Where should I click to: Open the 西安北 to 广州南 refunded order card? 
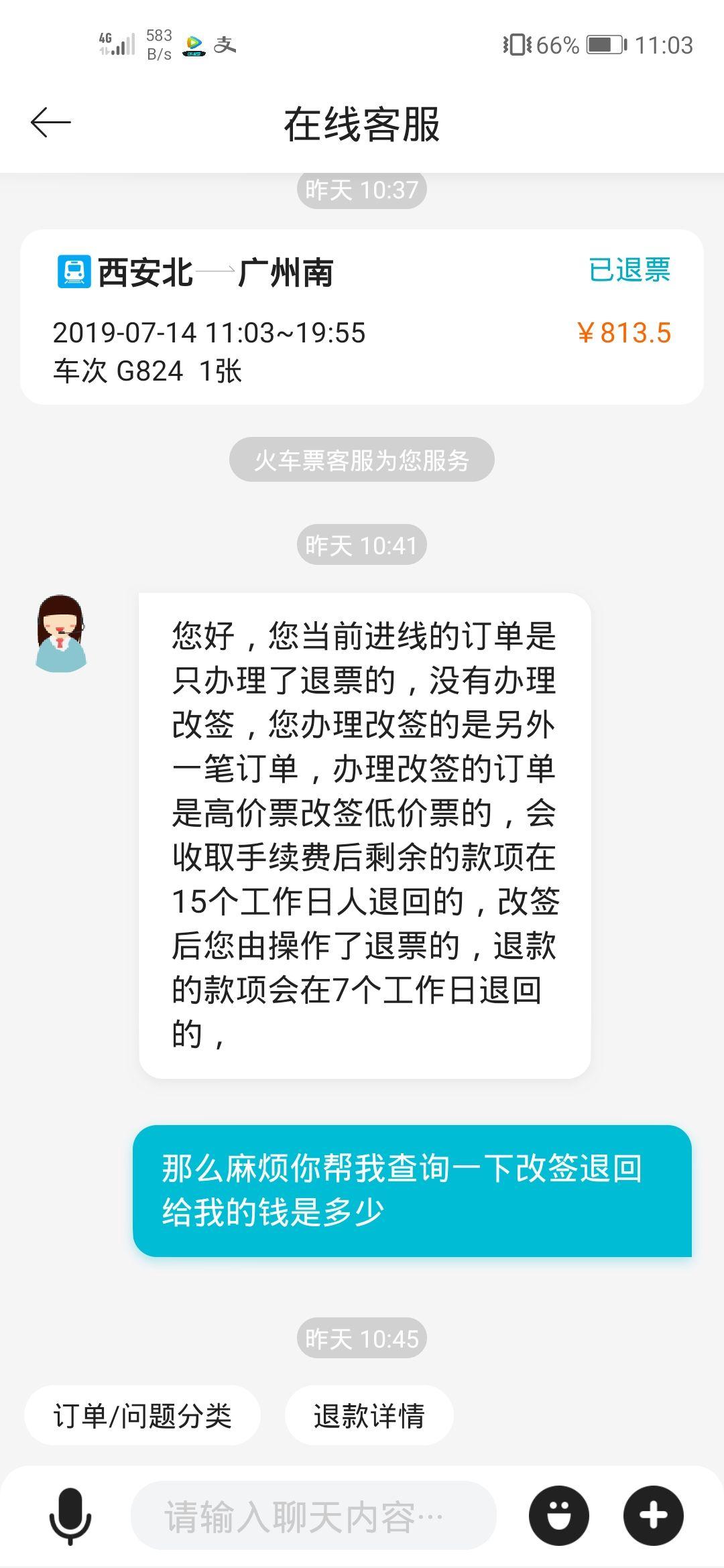(x=362, y=317)
